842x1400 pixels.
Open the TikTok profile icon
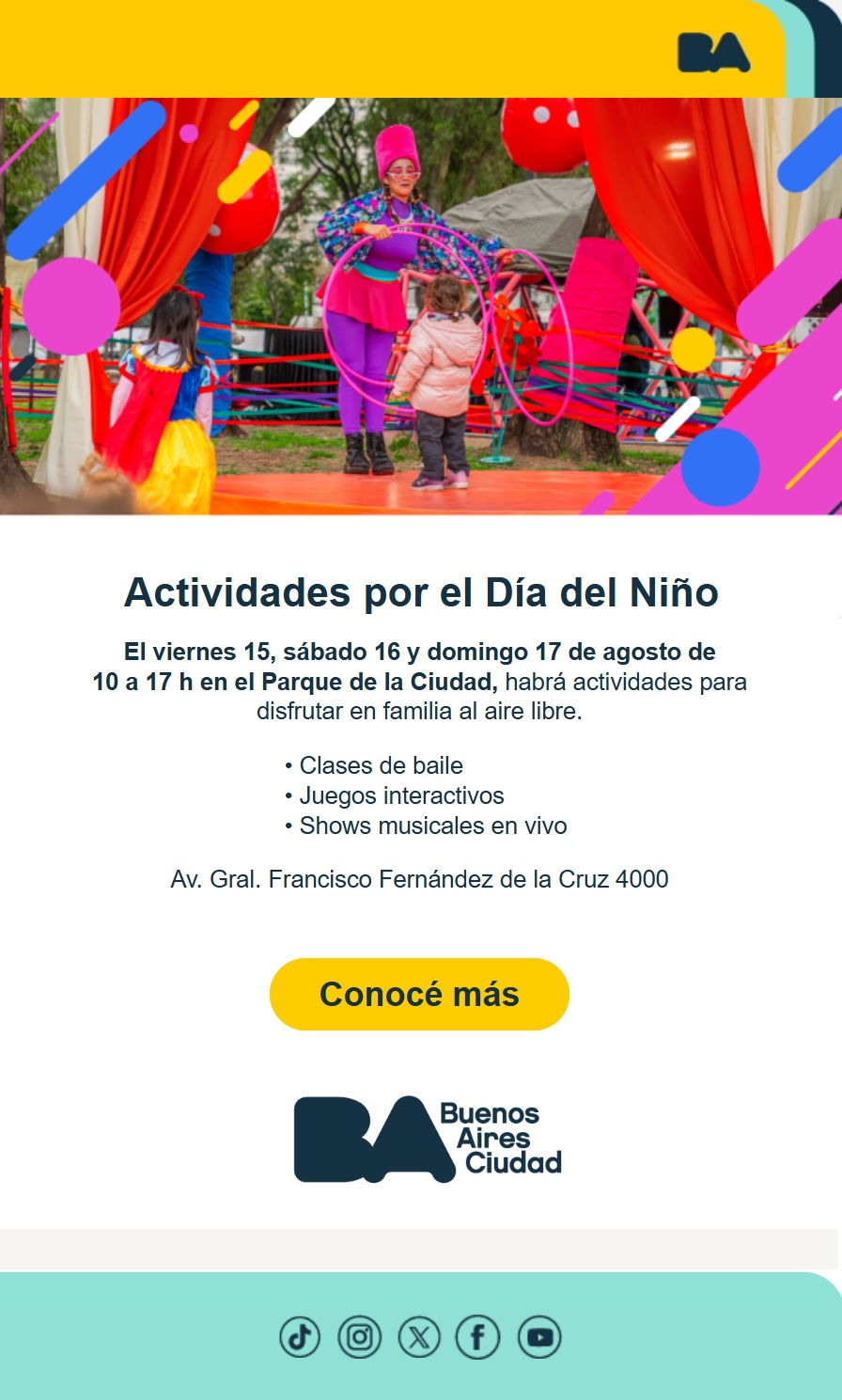tap(300, 1336)
